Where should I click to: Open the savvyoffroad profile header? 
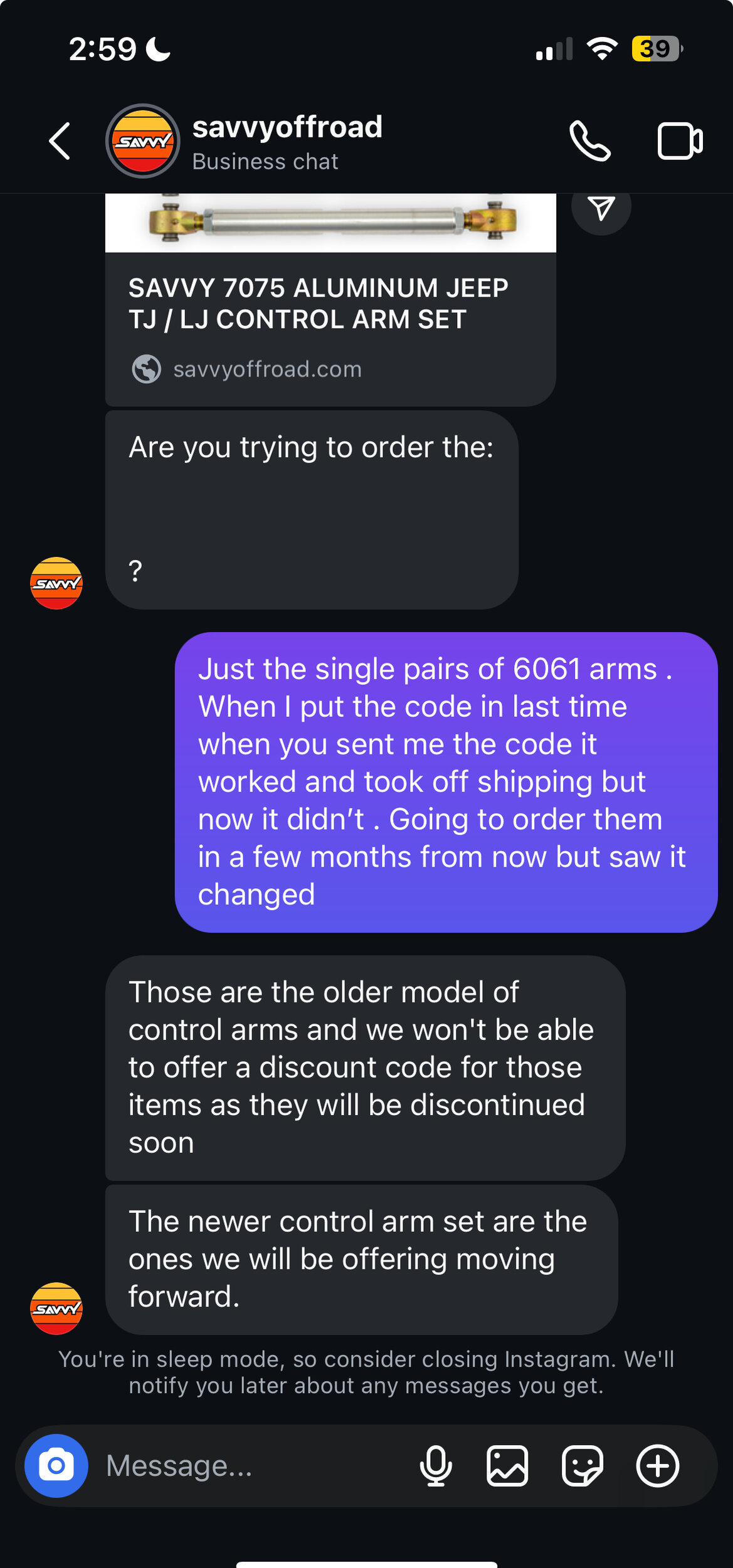[x=287, y=142]
